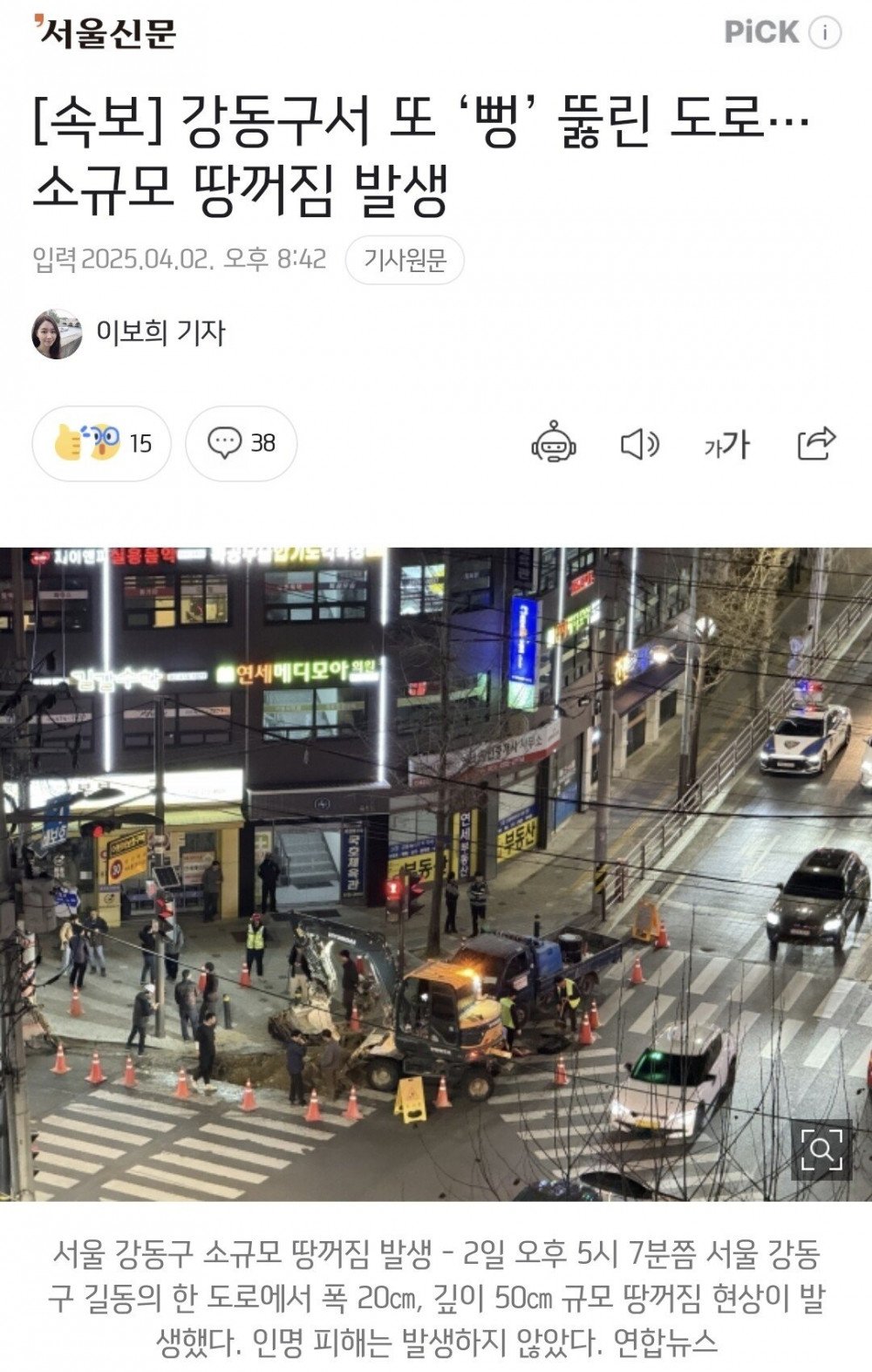Open reporter 이보희 기자's profile
The width and height of the screenshot is (872, 1372).
160,332
